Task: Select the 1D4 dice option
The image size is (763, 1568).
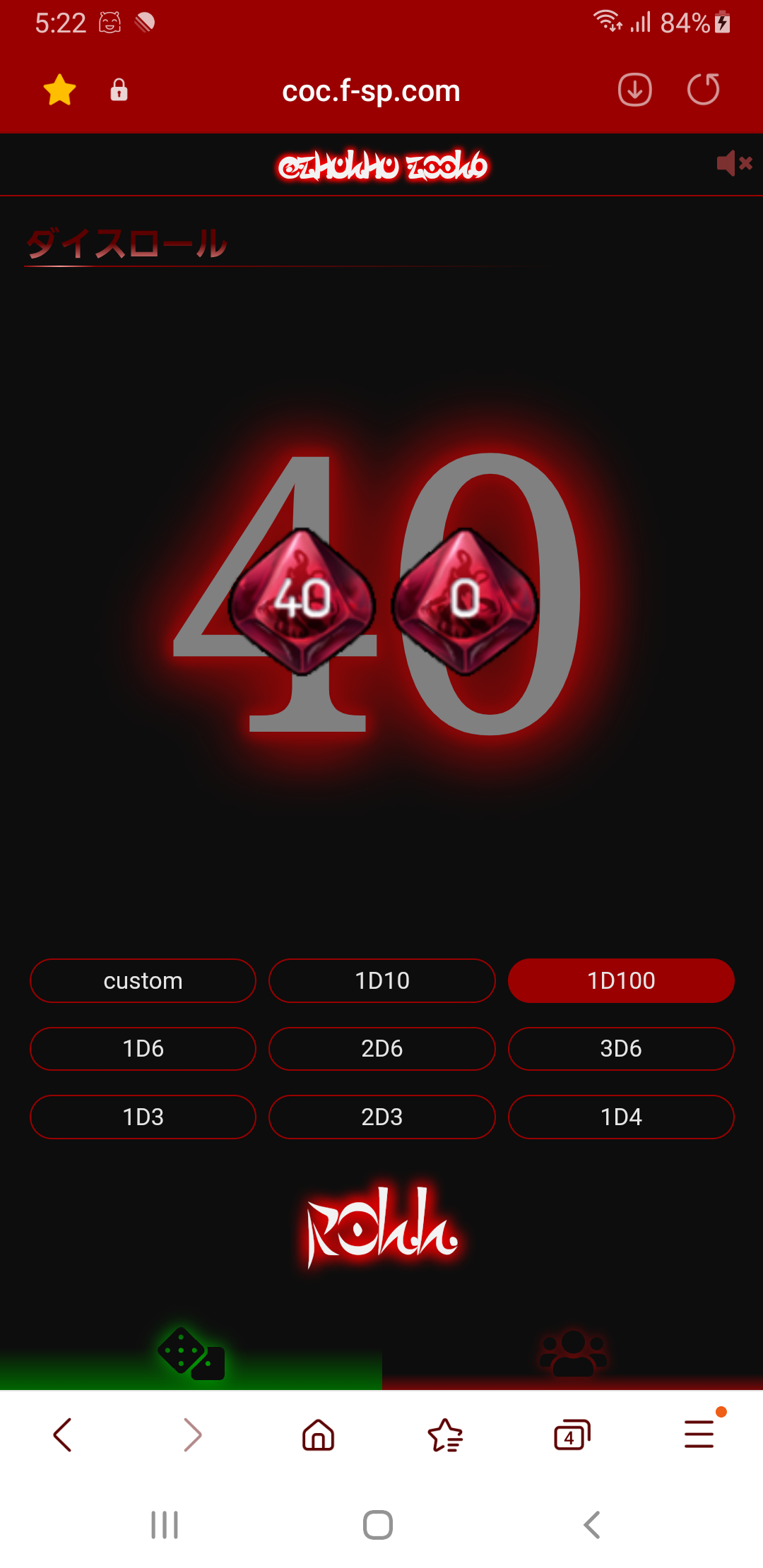Action: click(x=620, y=1117)
